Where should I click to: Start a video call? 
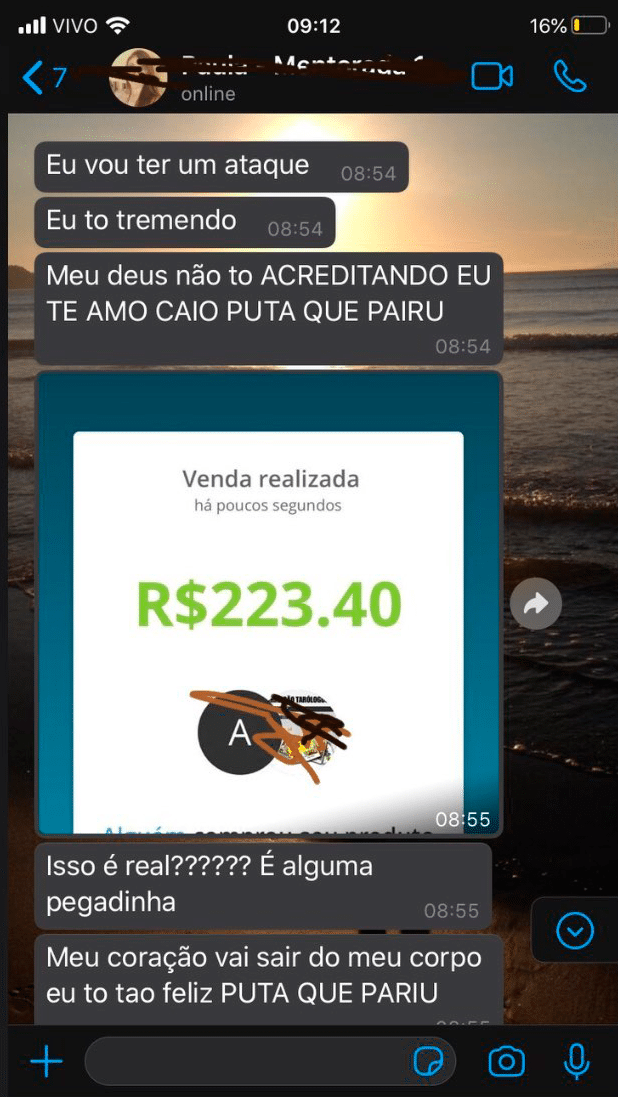(x=492, y=77)
